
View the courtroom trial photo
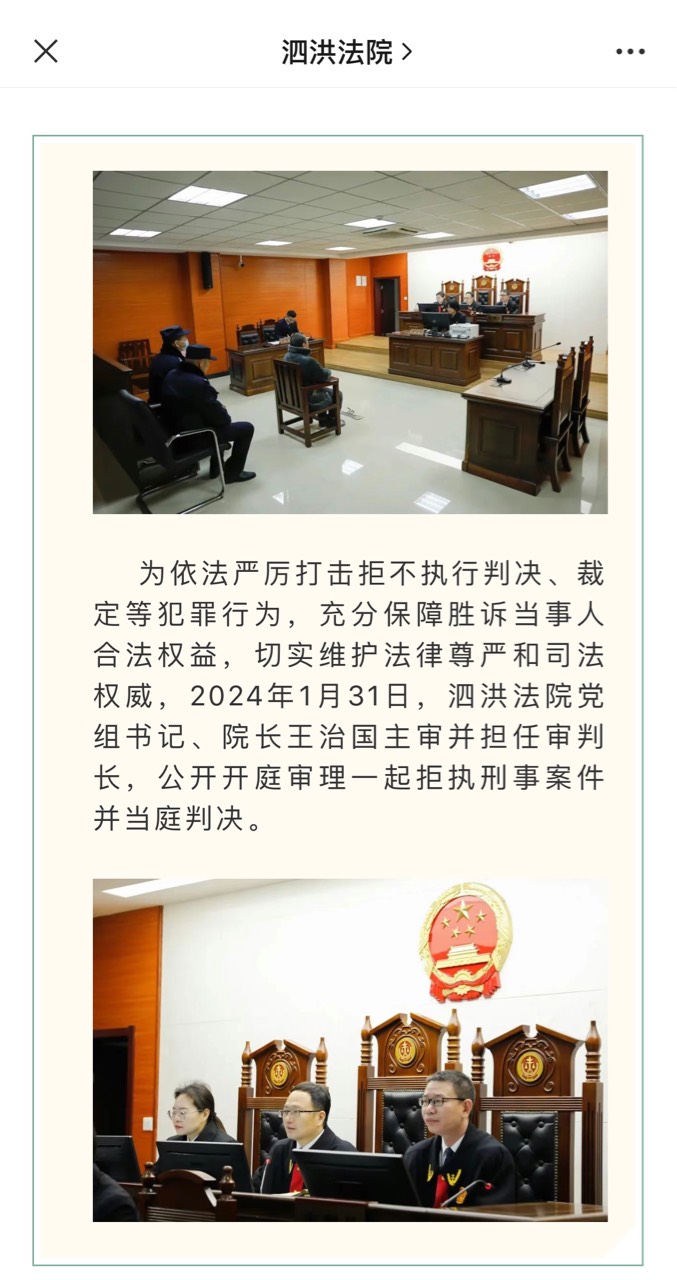click(x=350, y=342)
